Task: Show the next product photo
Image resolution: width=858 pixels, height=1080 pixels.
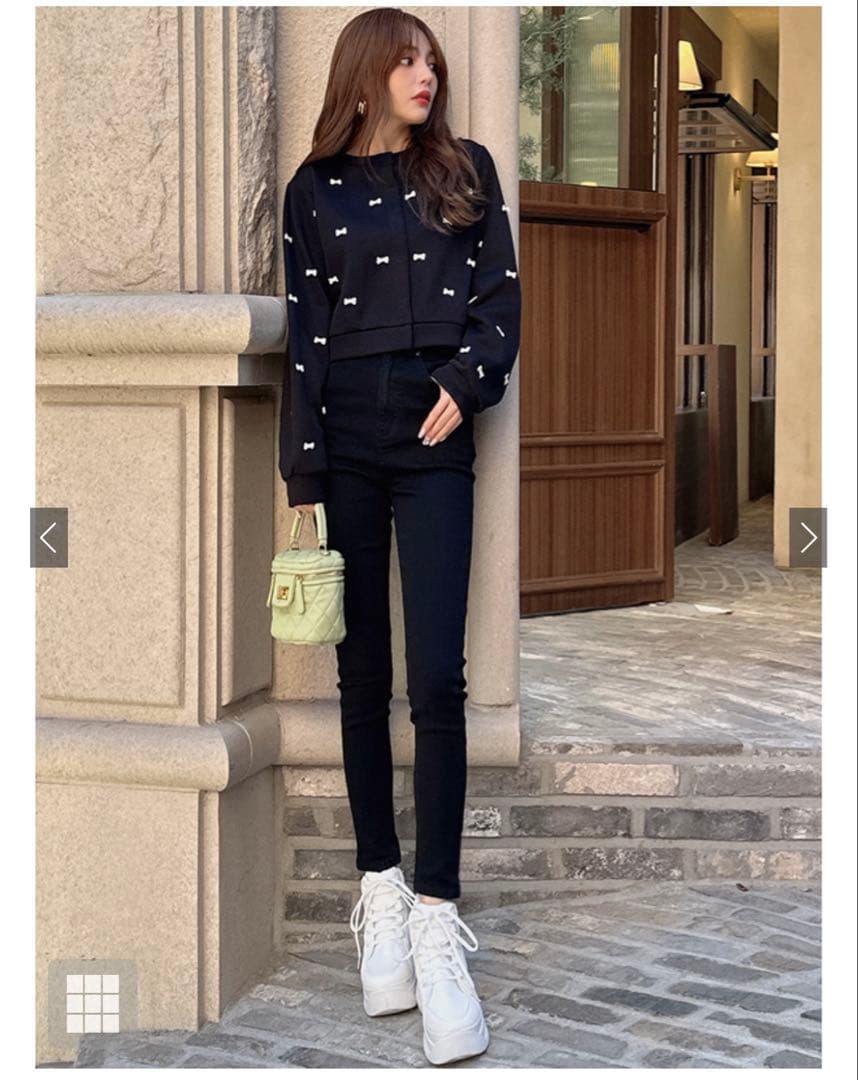Action: point(808,538)
